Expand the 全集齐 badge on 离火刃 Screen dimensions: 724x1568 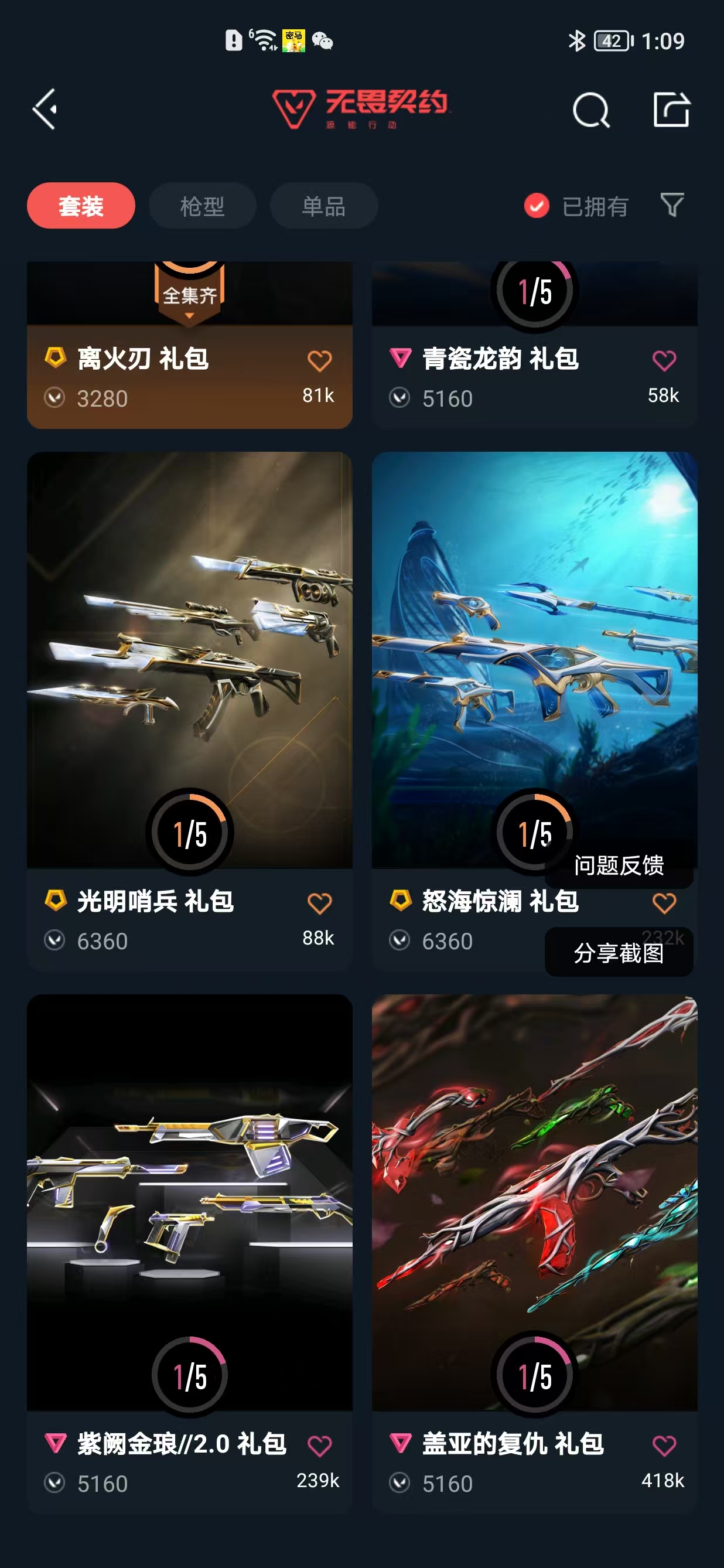pos(189,294)
